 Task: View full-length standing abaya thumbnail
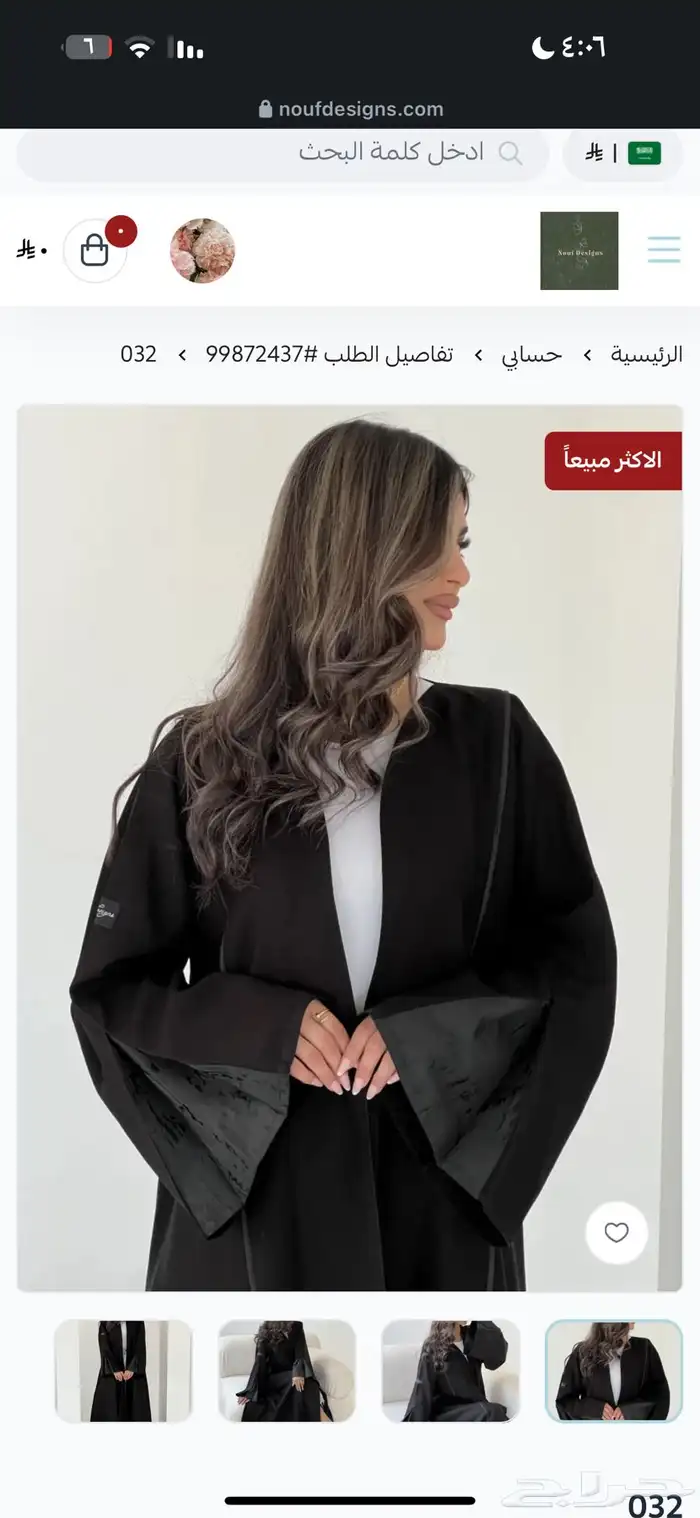(x=123, y=1370)
